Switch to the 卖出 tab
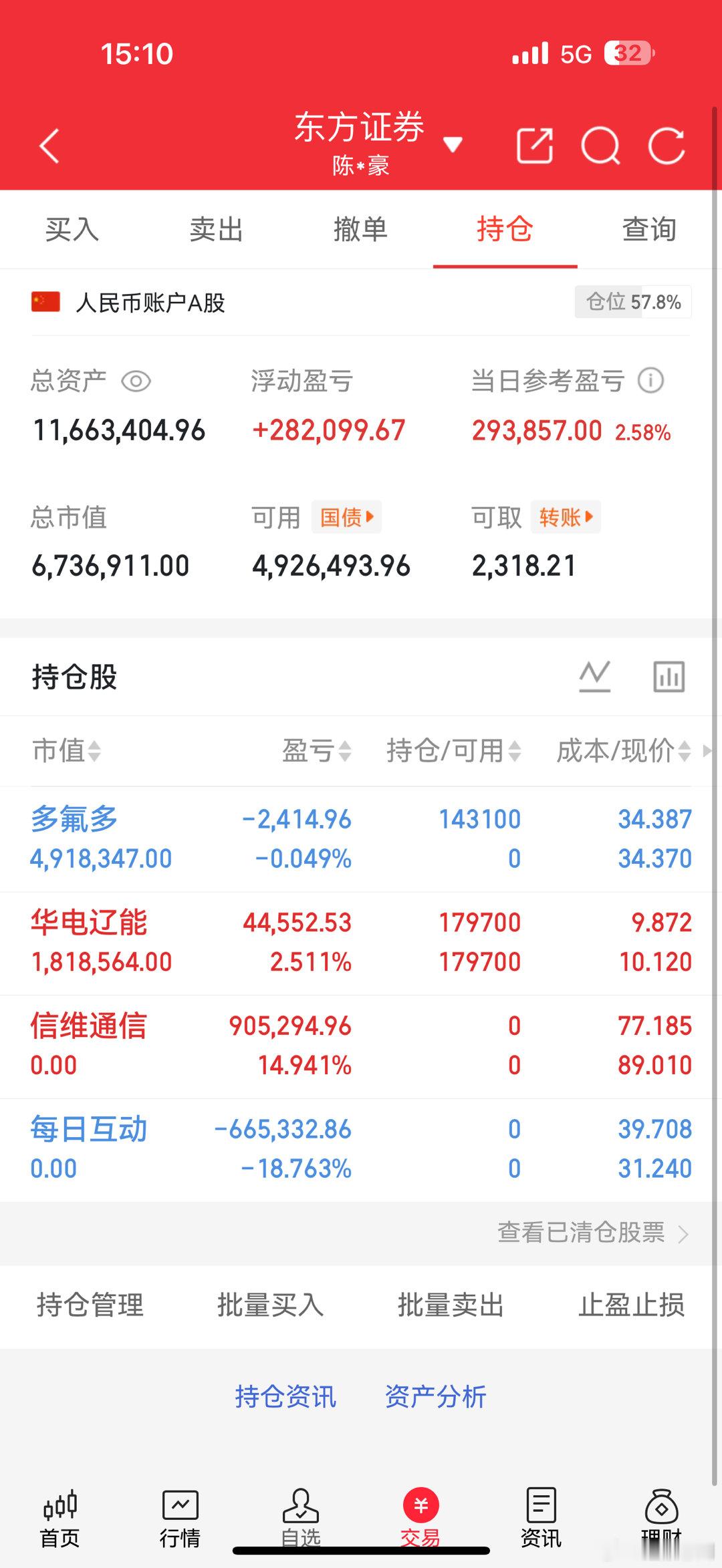Viewport: 722px width, 1568px height. point(217,229)
